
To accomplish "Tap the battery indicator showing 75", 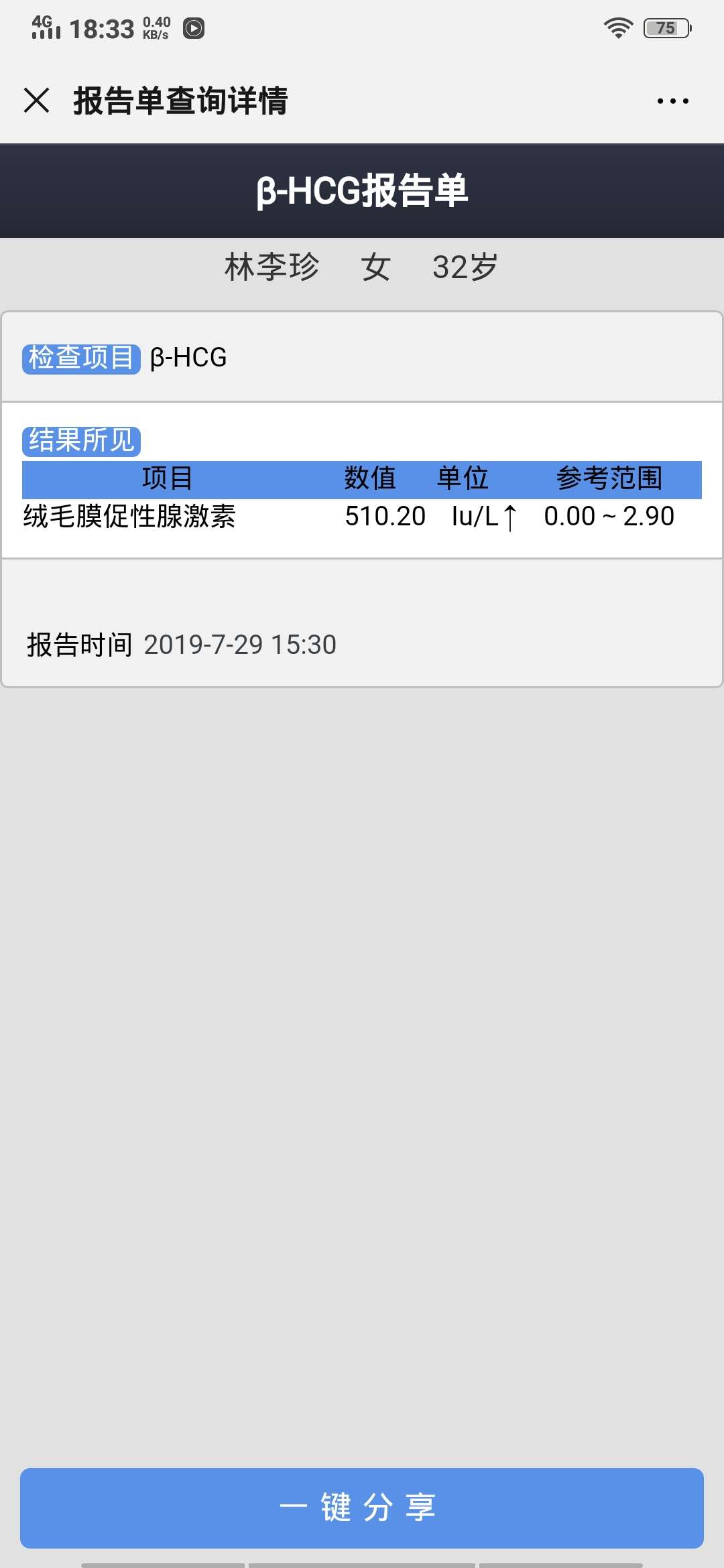I will point(666,27).
